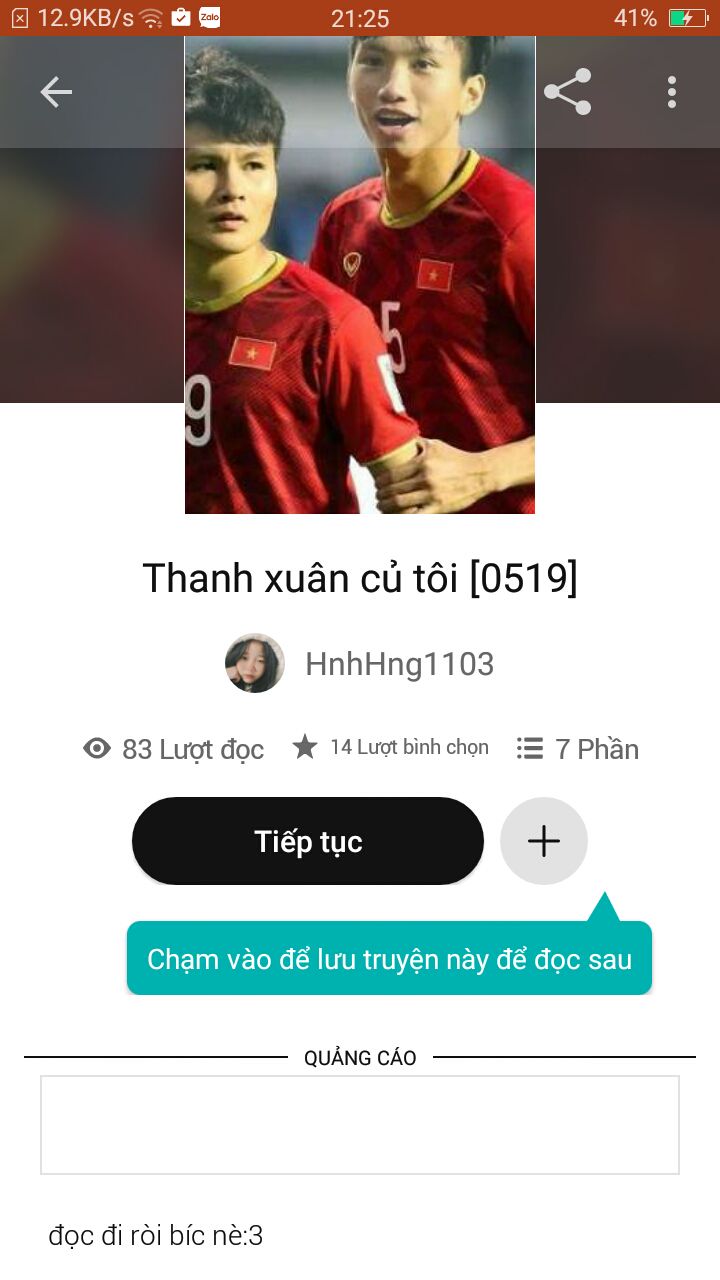The width and height of the screenshot is (720, 1280).
Task: Add story to library with plus button
Action: coord(544,841)
